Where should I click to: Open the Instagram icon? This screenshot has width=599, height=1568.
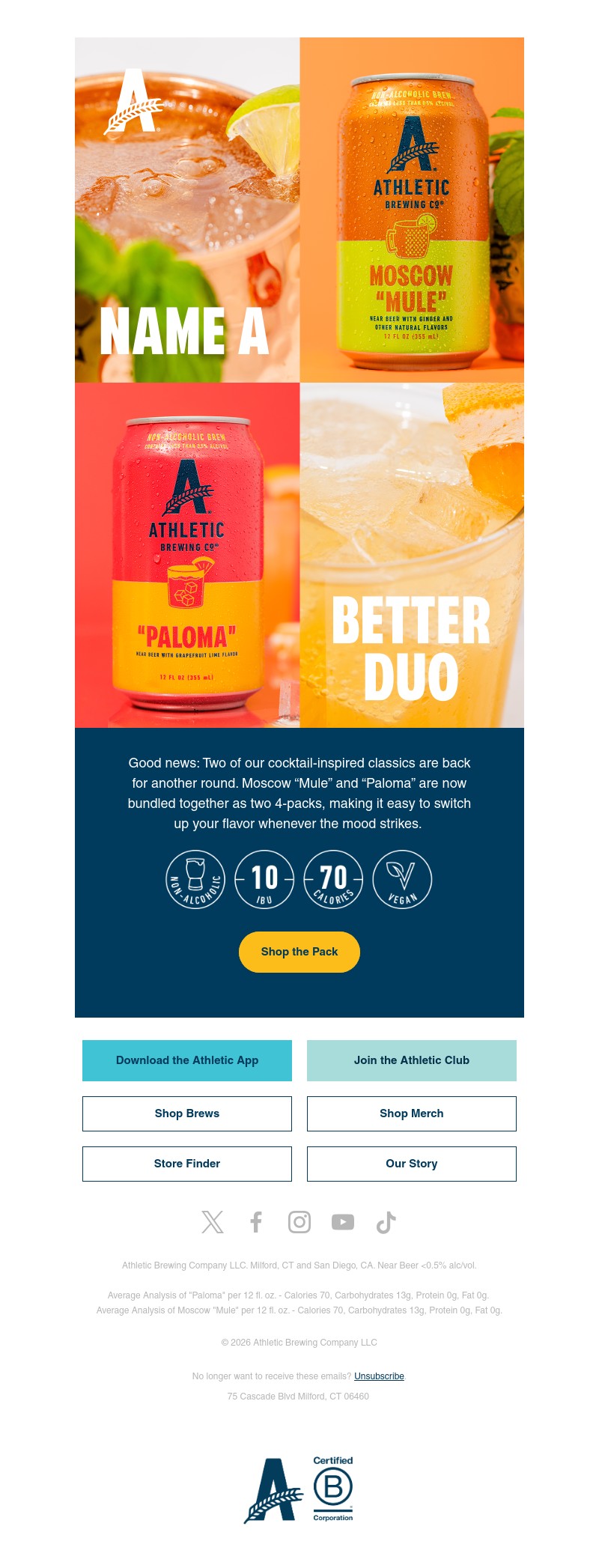coord(299,1222)
